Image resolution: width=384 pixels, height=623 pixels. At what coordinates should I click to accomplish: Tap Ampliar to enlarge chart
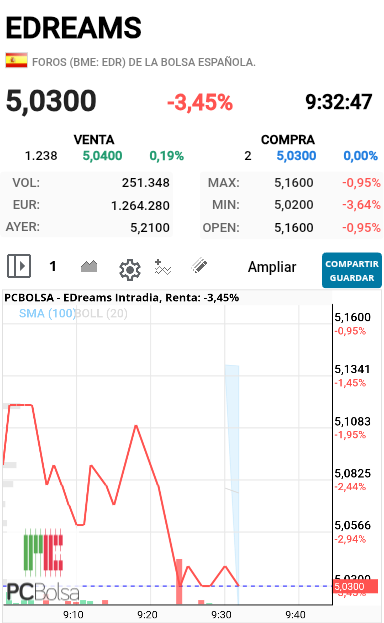272,267
